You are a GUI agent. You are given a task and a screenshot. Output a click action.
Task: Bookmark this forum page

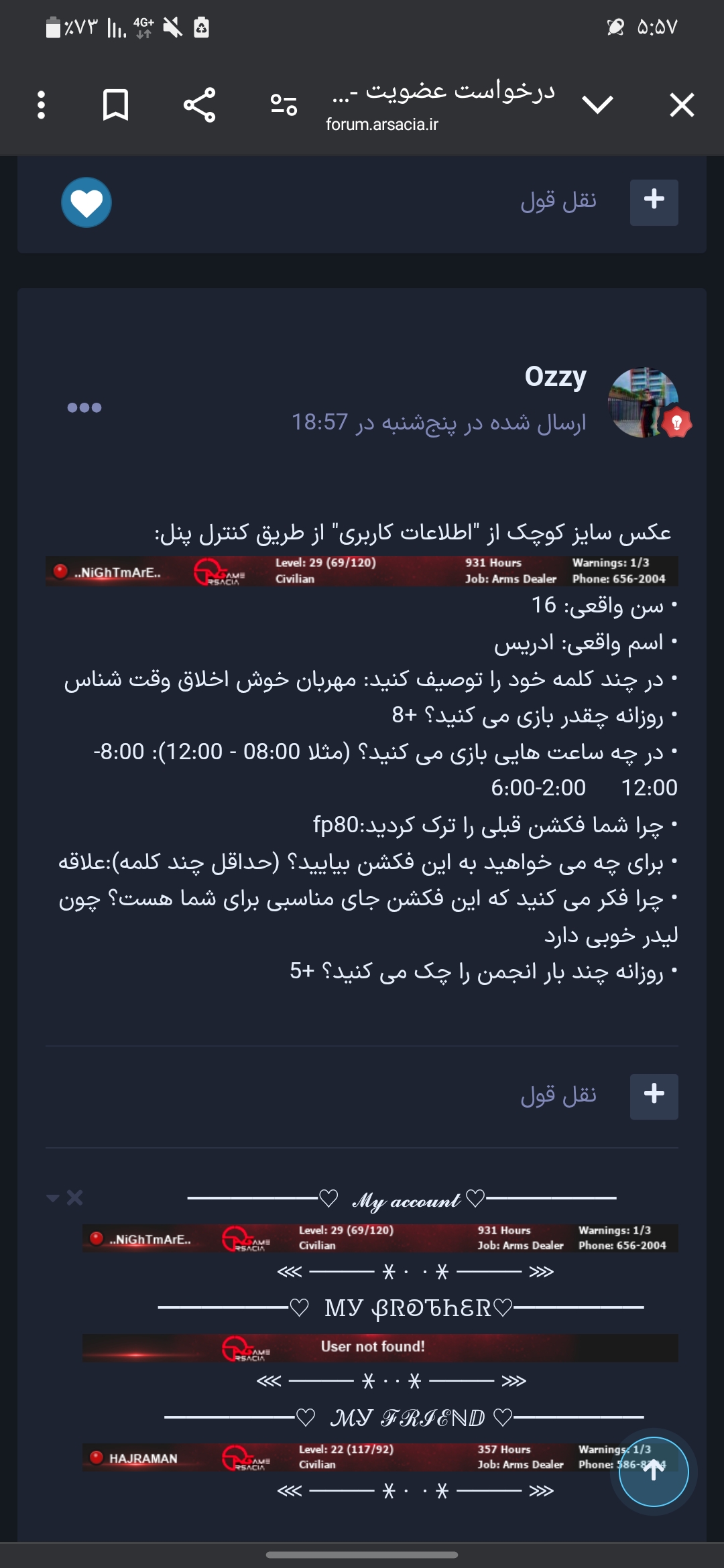[115, 105]
